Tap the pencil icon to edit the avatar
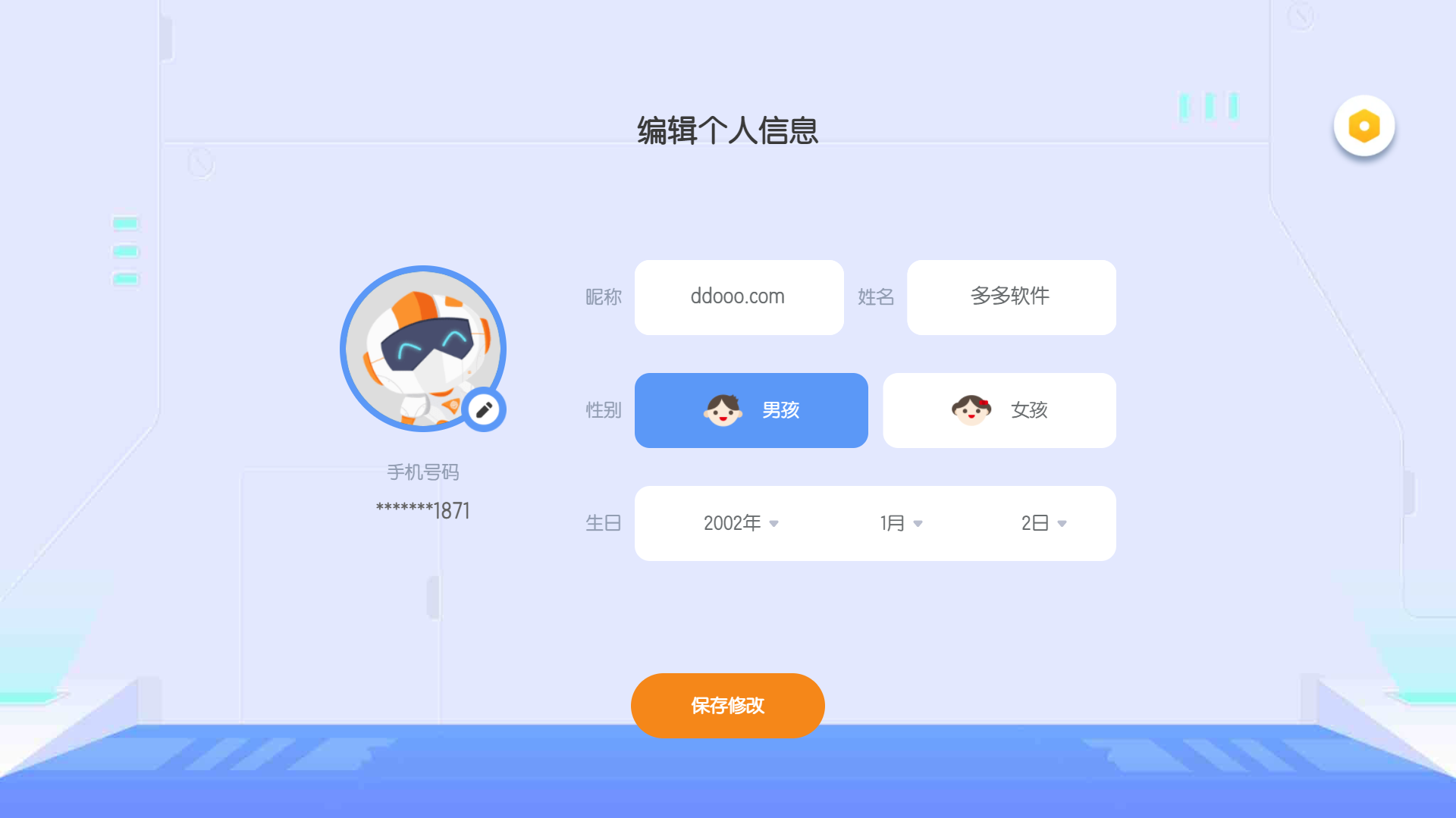 coord(484,410)
